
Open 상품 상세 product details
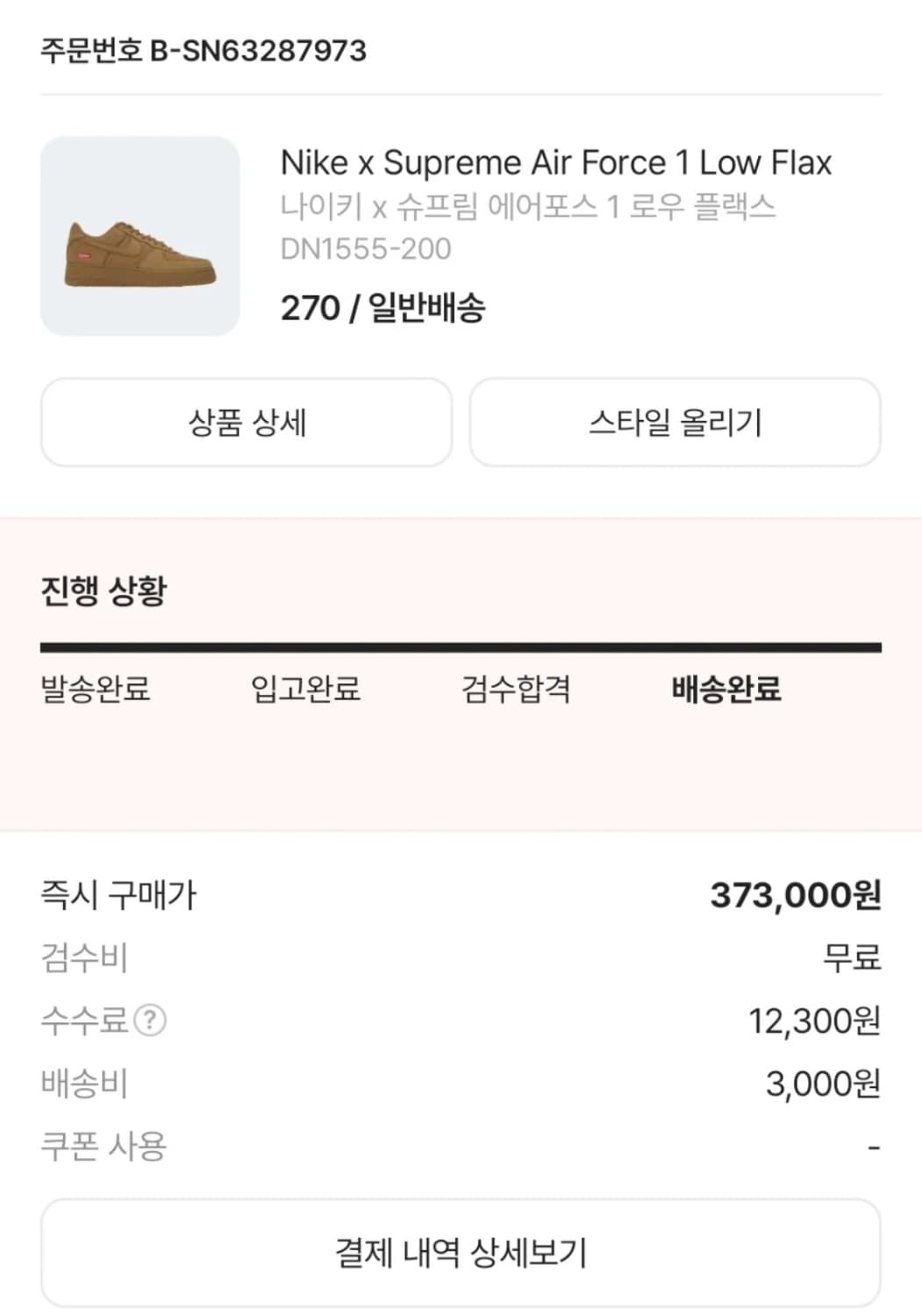[248, 423]
